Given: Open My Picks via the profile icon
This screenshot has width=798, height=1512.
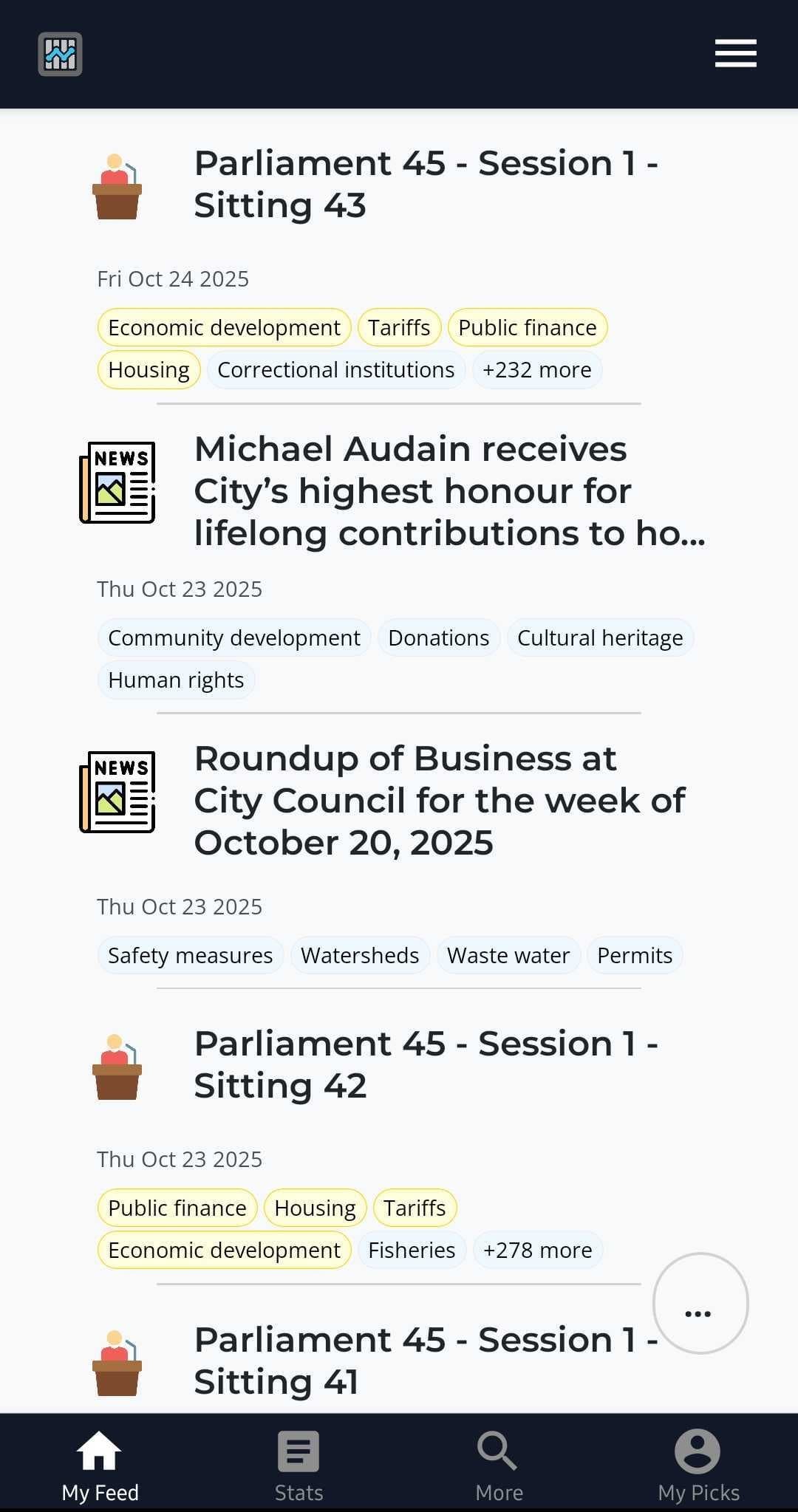Looking at the screenshot, I should coord(697,1448).
